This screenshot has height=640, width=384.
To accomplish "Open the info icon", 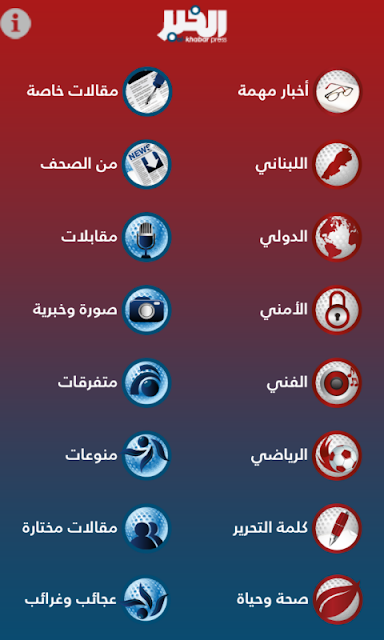I will [x=16, y=24].
